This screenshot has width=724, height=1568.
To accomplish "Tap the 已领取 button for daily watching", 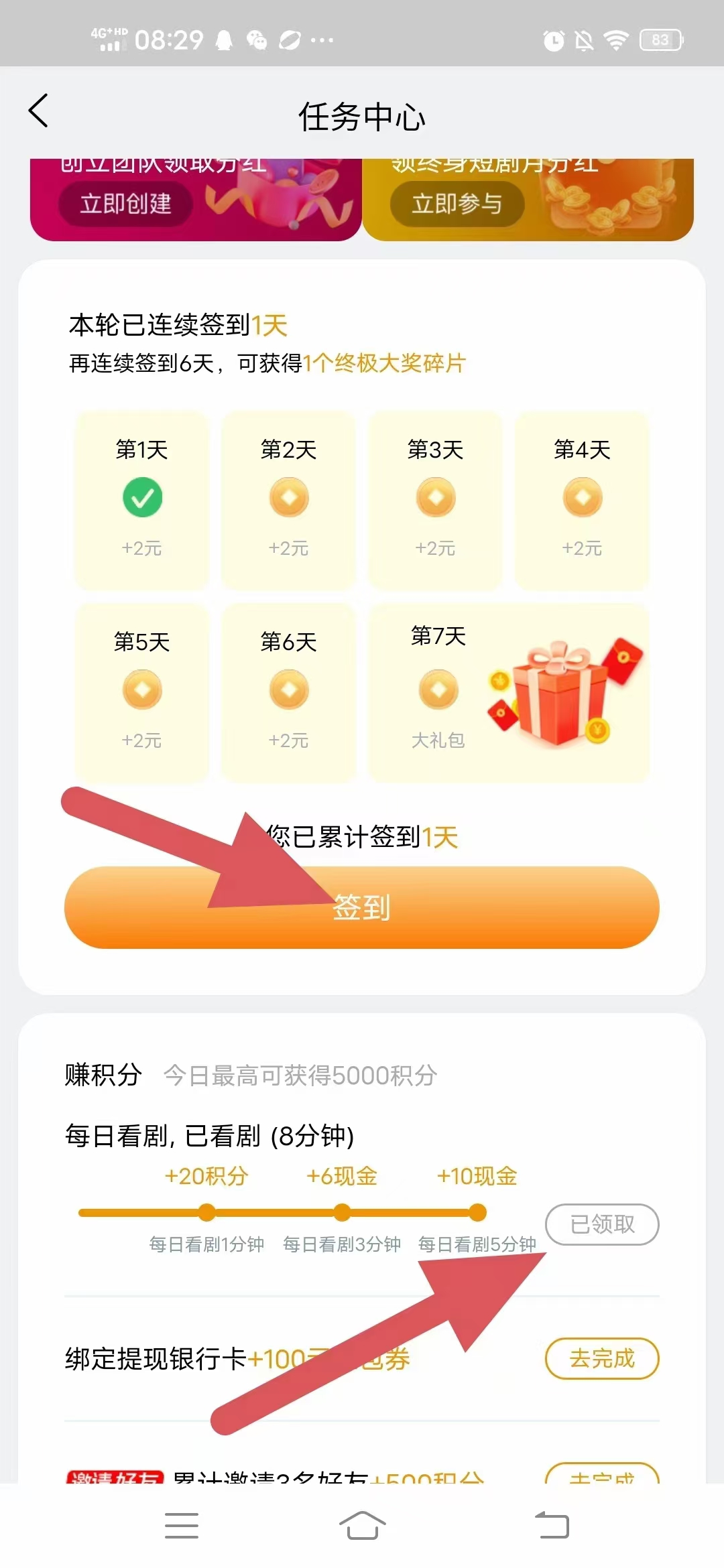I will (602, 1224).
